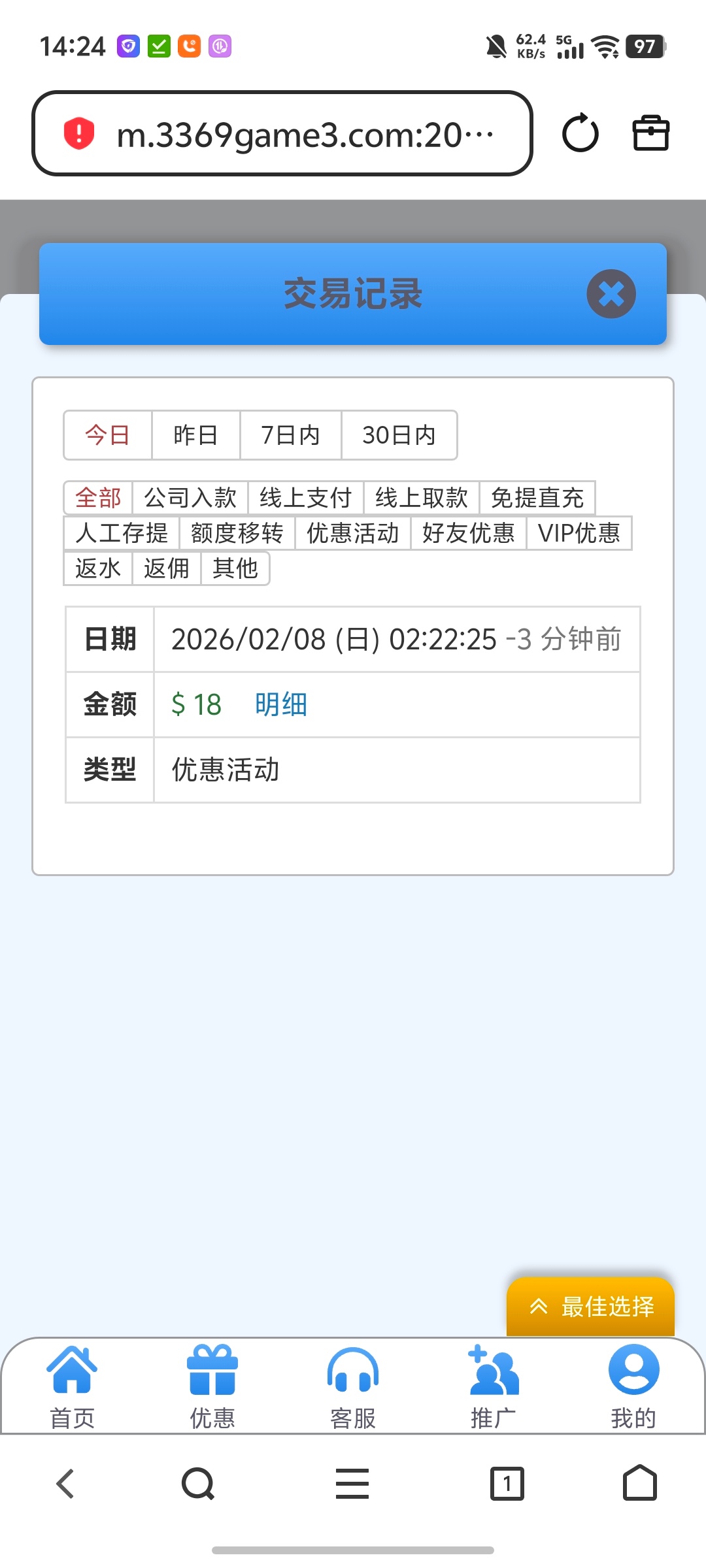Go to the 首页 tab
Screen dimensions: 706x1568
click(x=72, y=1386)
